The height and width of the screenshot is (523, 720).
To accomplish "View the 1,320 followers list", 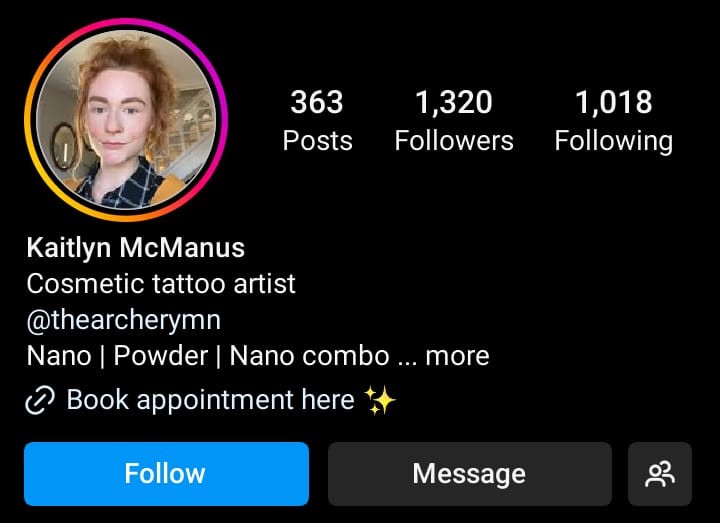I will click(x=453, y=120).
